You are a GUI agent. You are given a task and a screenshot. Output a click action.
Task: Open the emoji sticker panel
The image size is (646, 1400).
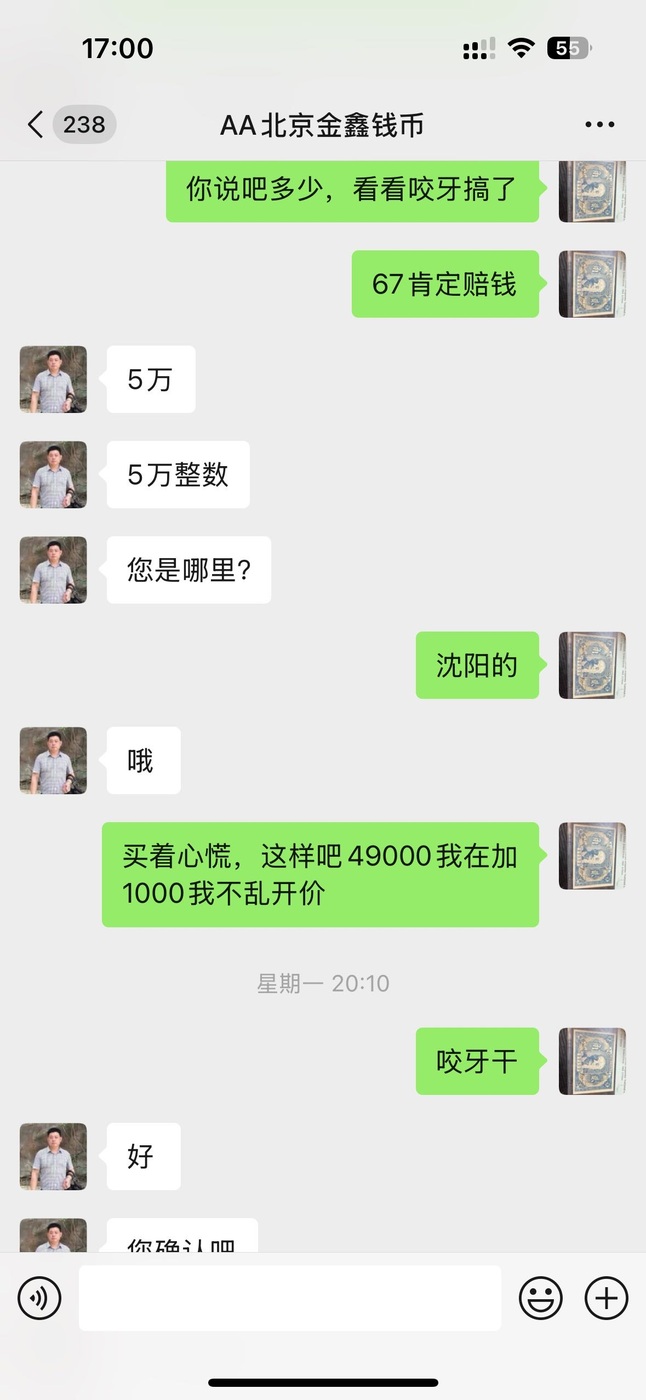point(540,1298)
